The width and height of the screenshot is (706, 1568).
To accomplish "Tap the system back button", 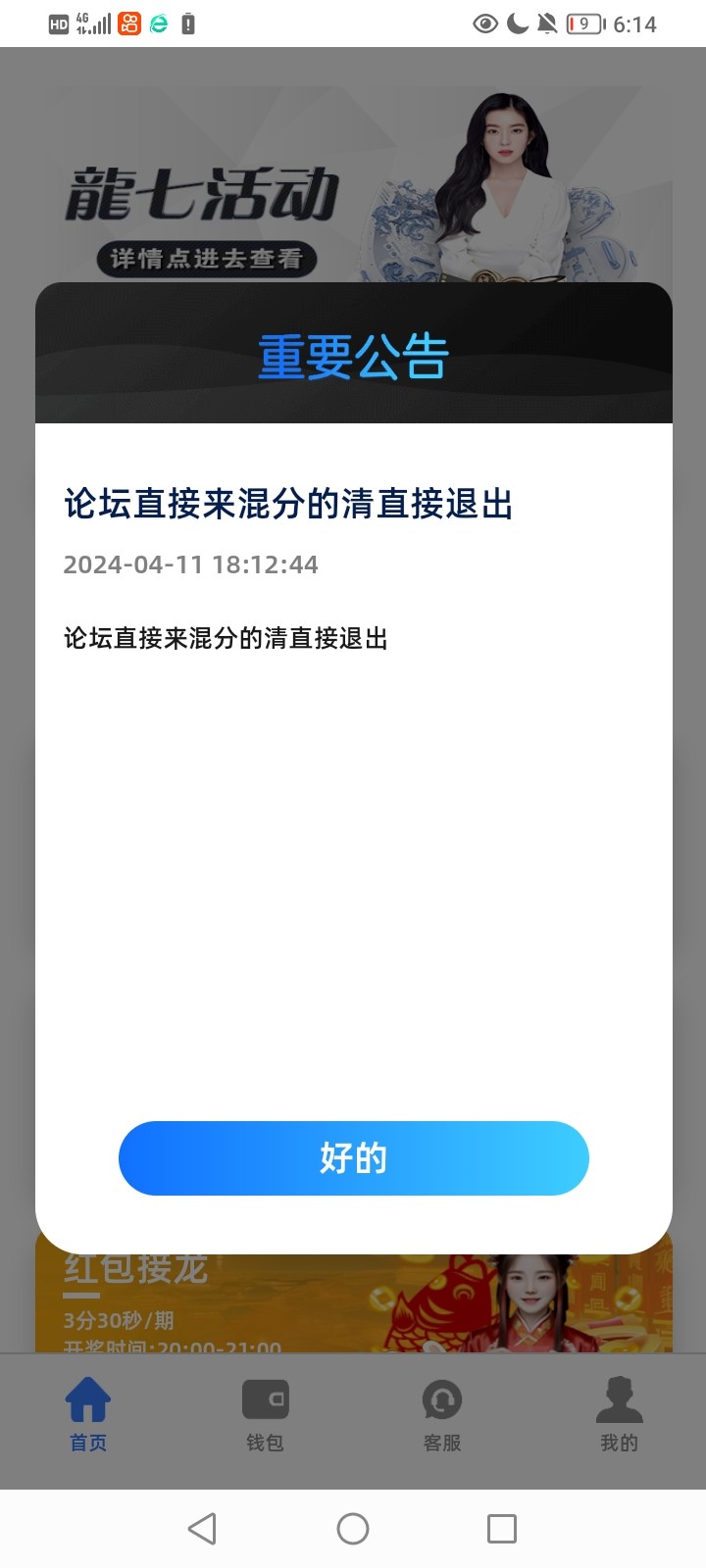I will coord(202,1529).
